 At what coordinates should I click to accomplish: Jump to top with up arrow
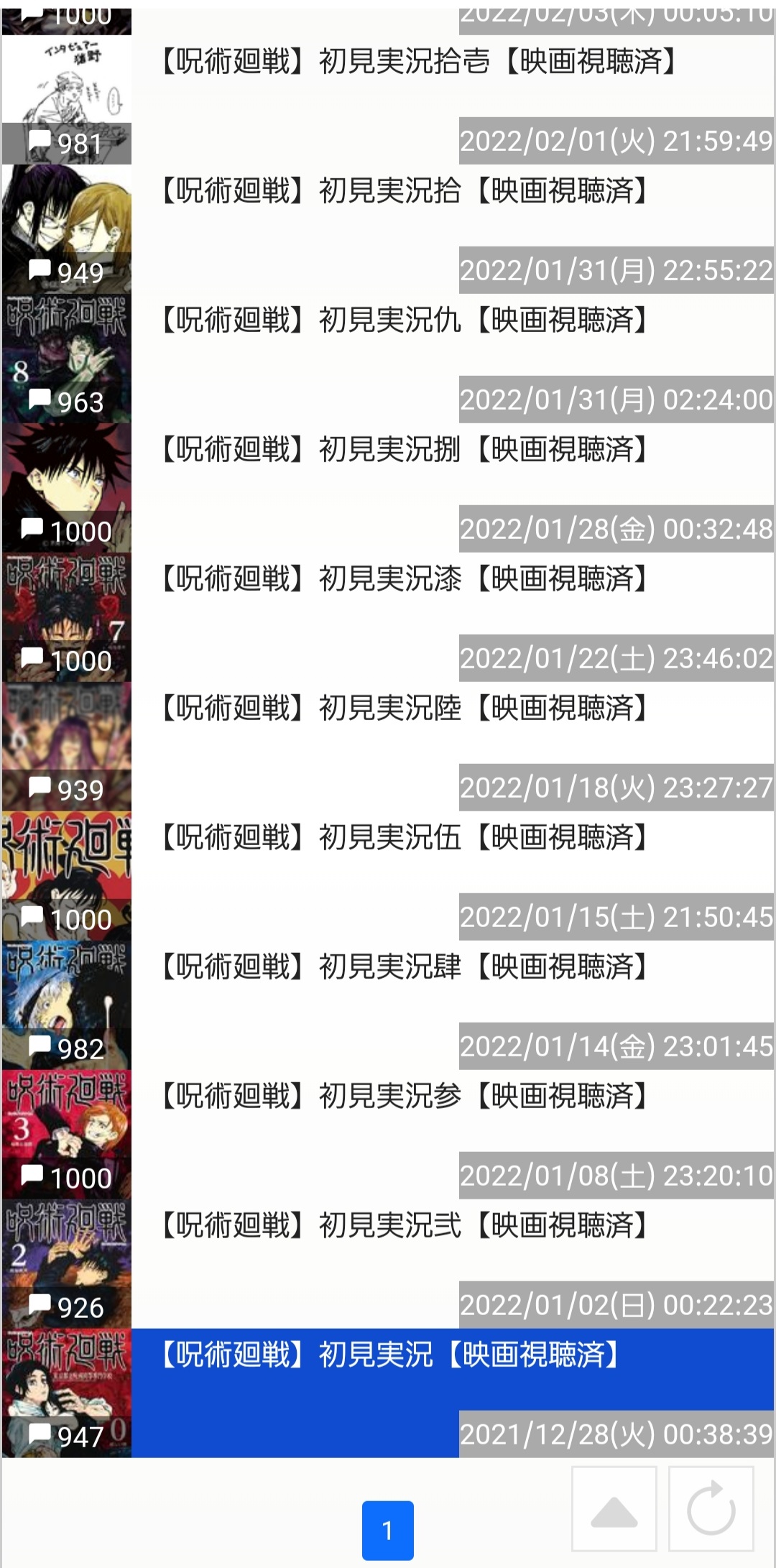[x=614, y=1510]
